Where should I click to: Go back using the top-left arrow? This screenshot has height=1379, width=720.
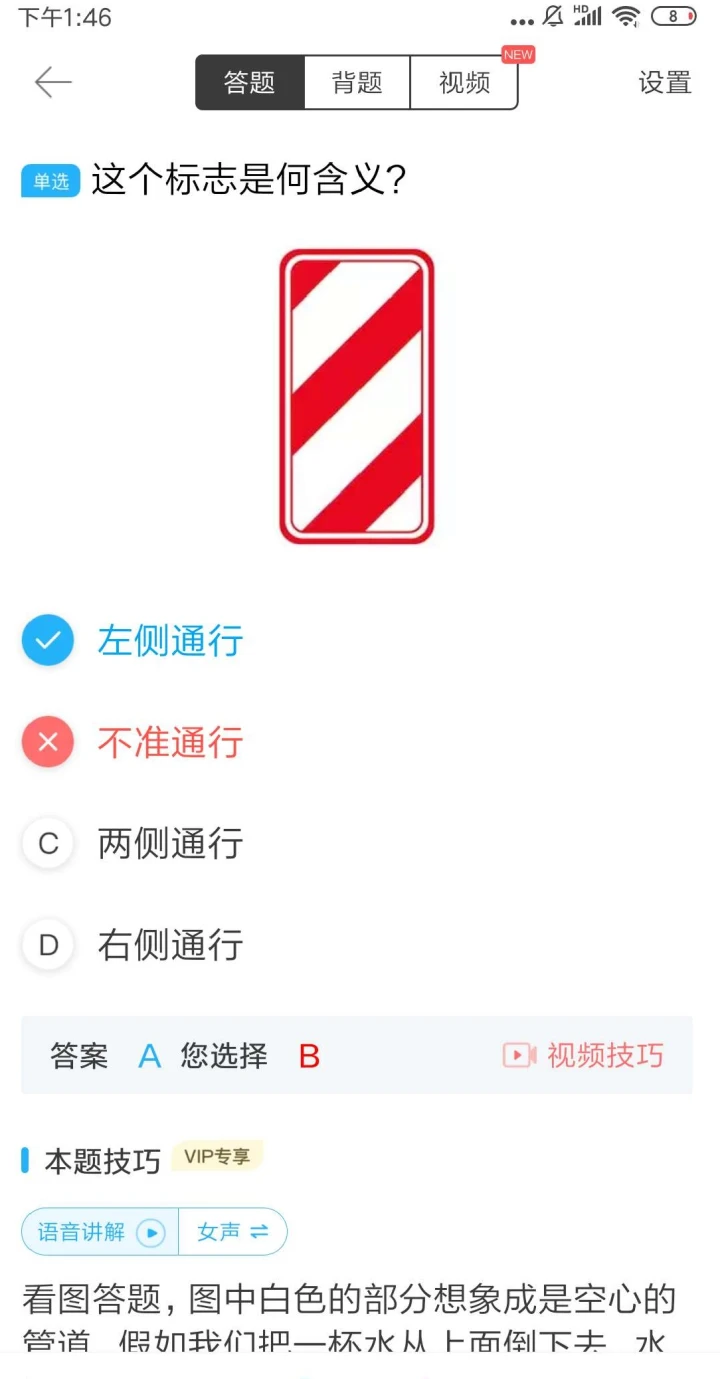53,82
